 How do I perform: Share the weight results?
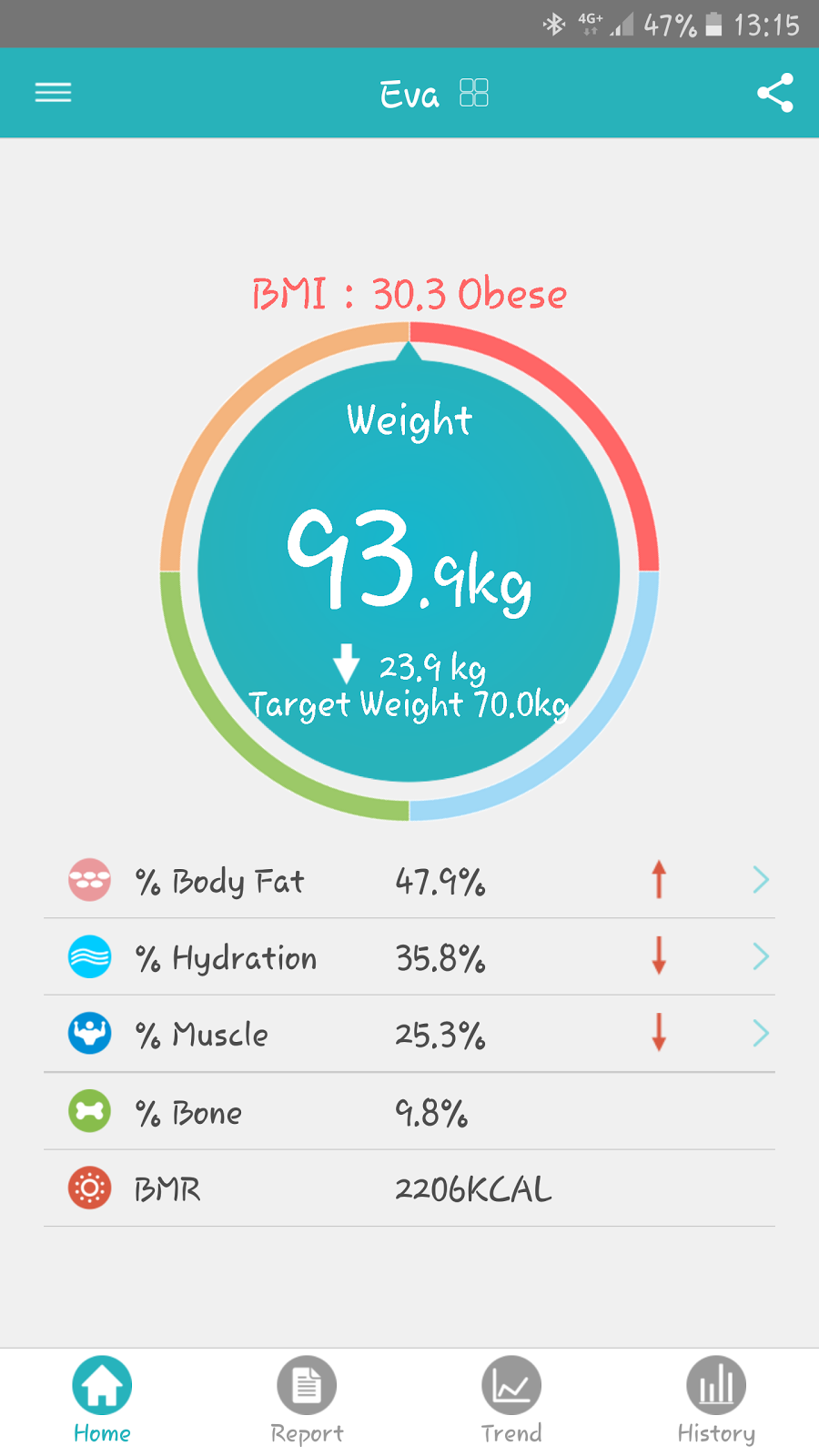[x=775, y=93]
